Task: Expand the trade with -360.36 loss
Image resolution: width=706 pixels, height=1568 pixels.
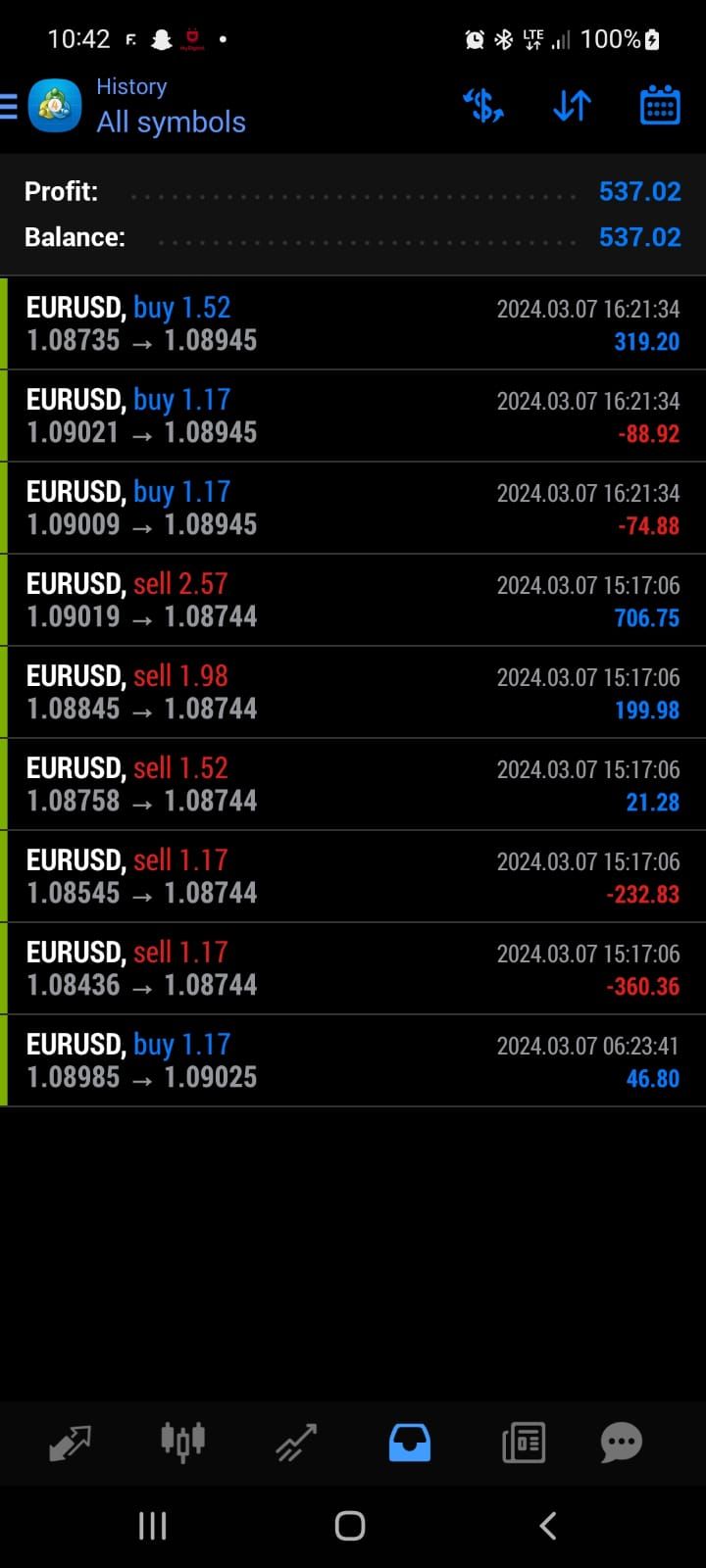Action: pos(353,968)
